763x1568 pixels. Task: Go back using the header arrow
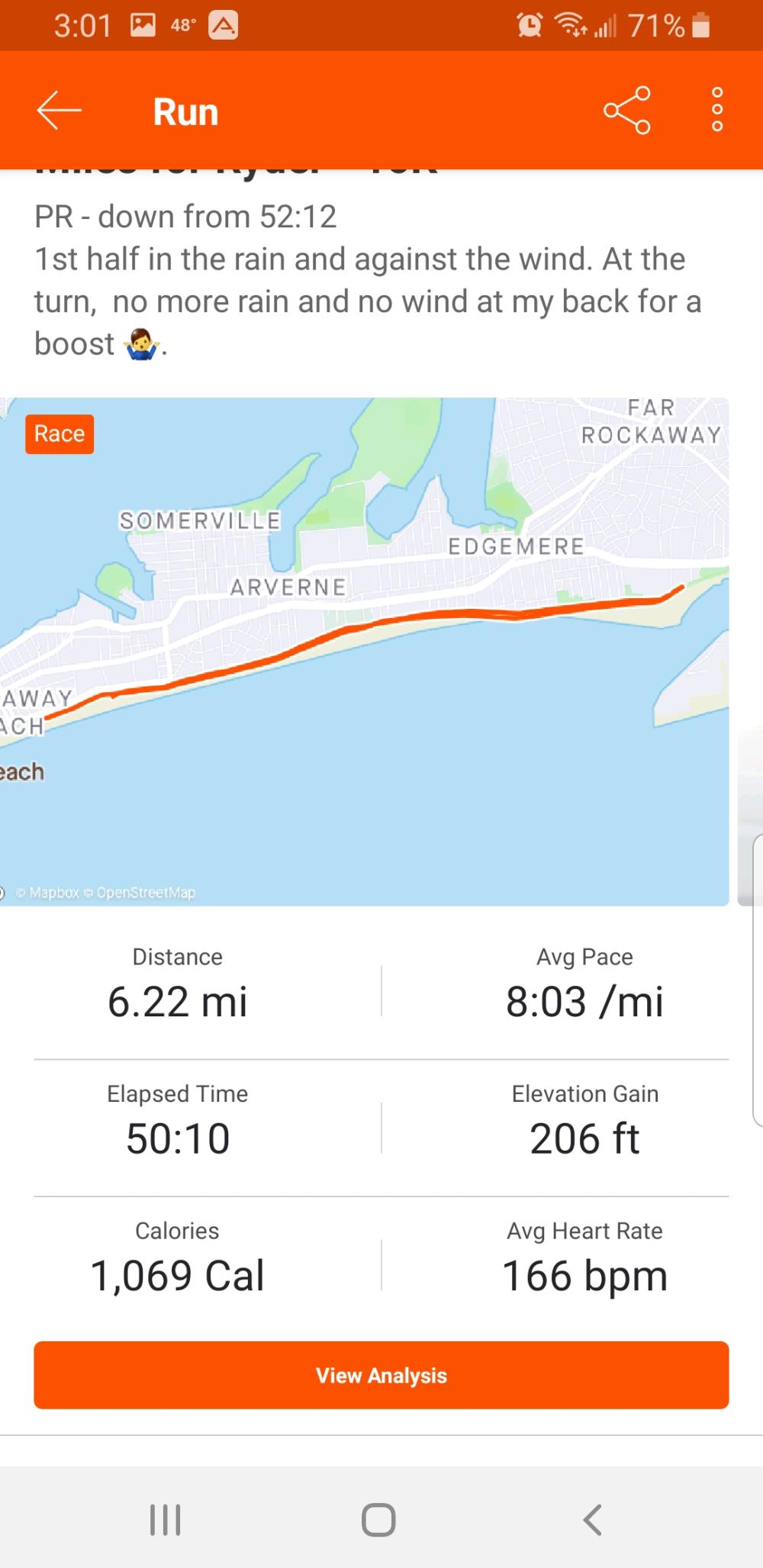(x=59, y=111)
